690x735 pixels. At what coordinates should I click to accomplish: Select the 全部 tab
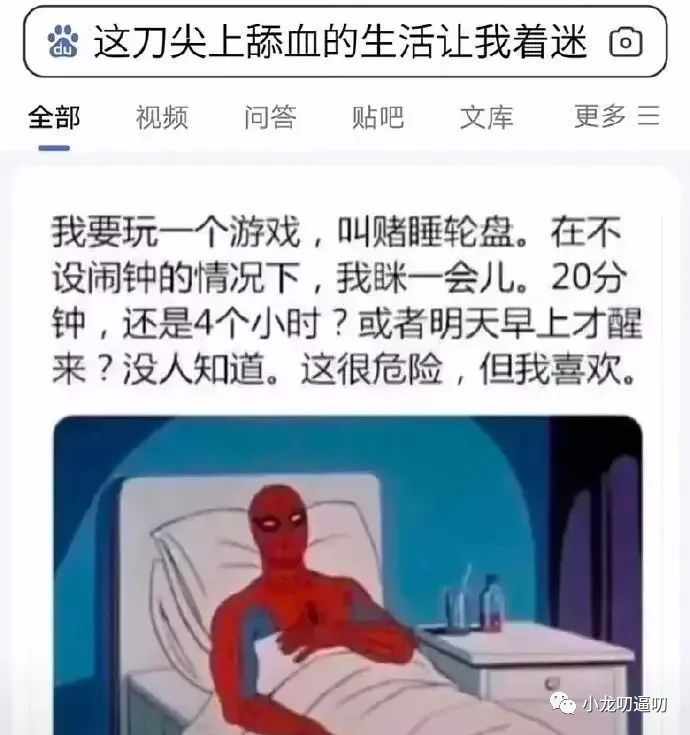coord(54,117)
